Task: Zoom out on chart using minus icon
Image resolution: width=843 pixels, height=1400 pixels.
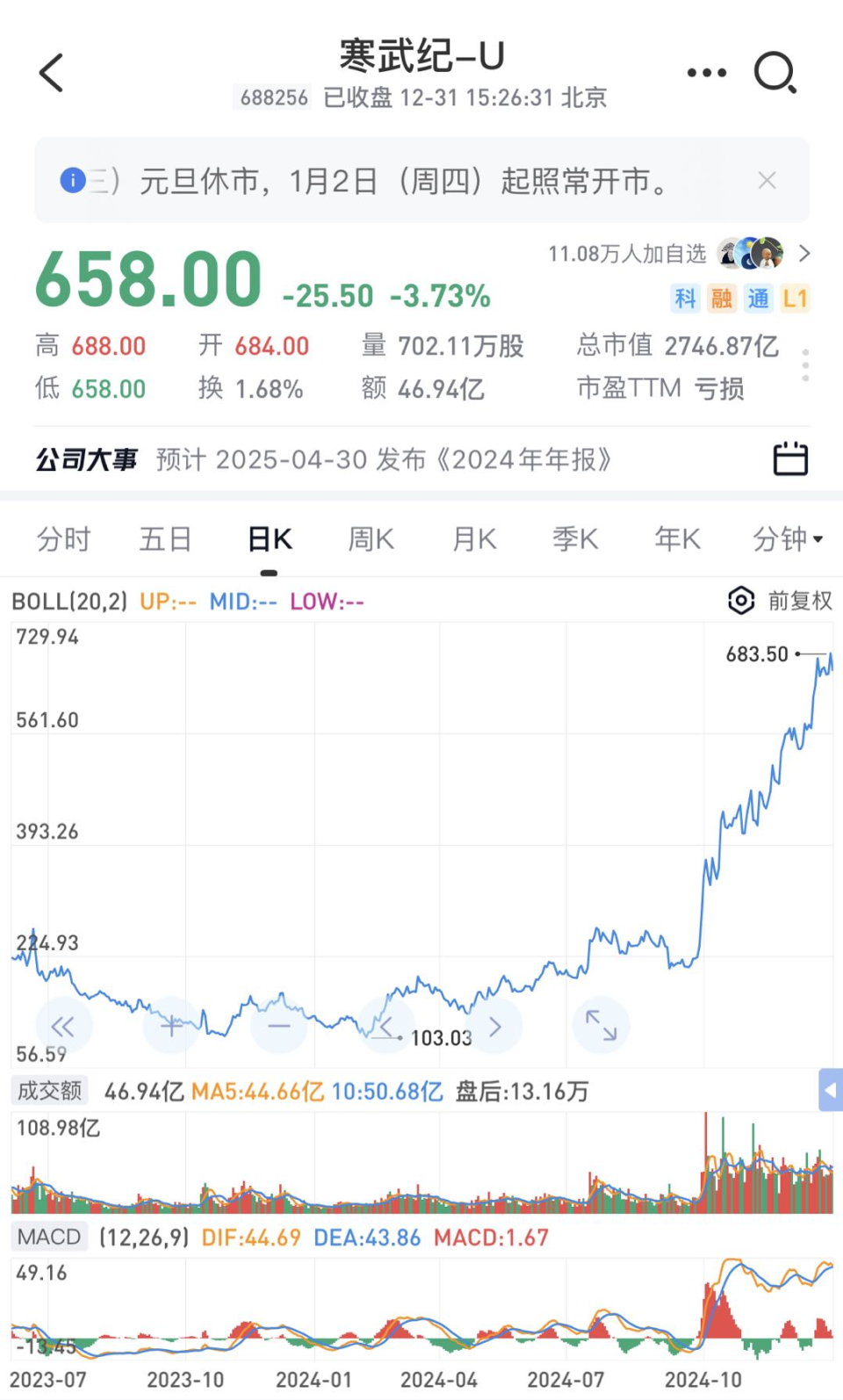Action: (x=278, y=1025)
